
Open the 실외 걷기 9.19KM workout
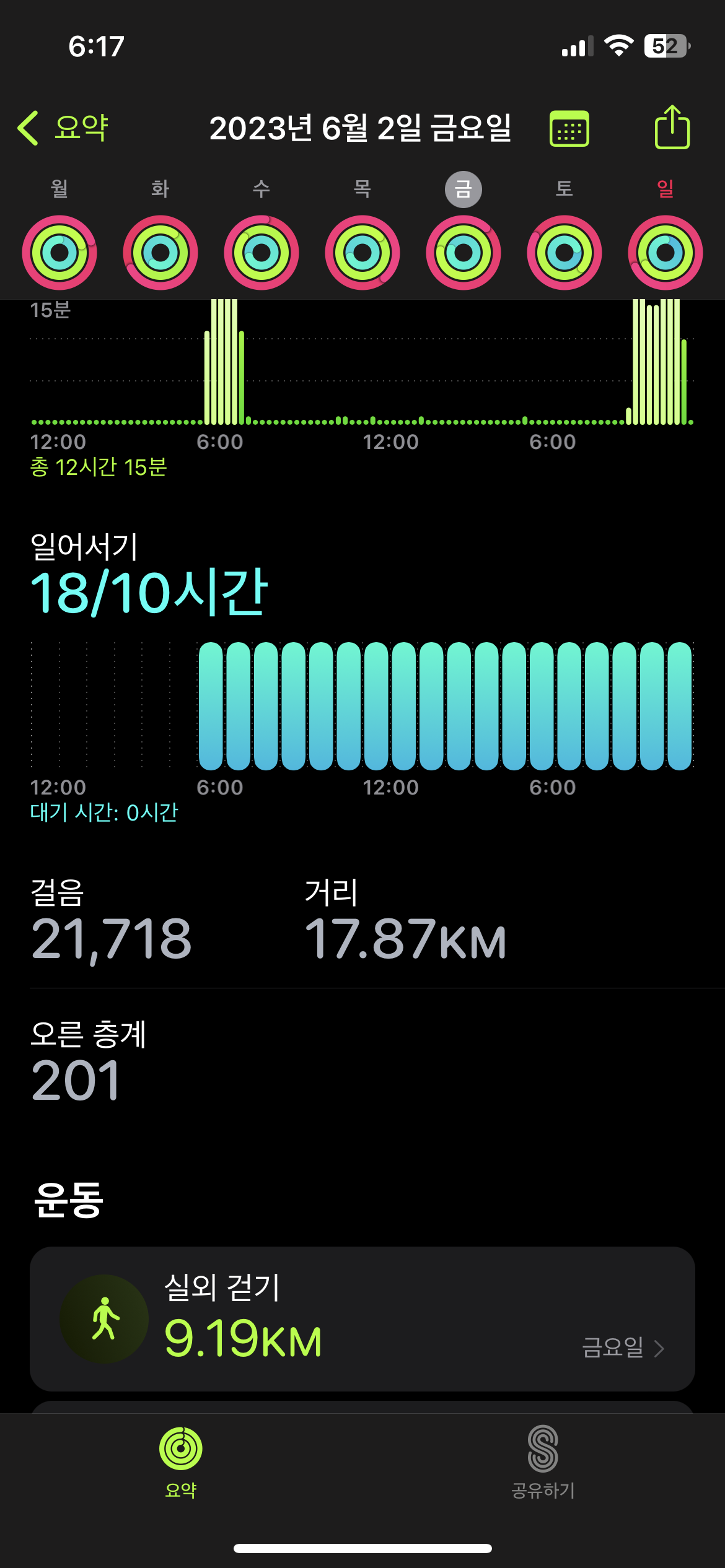(x=362, y=1318)
